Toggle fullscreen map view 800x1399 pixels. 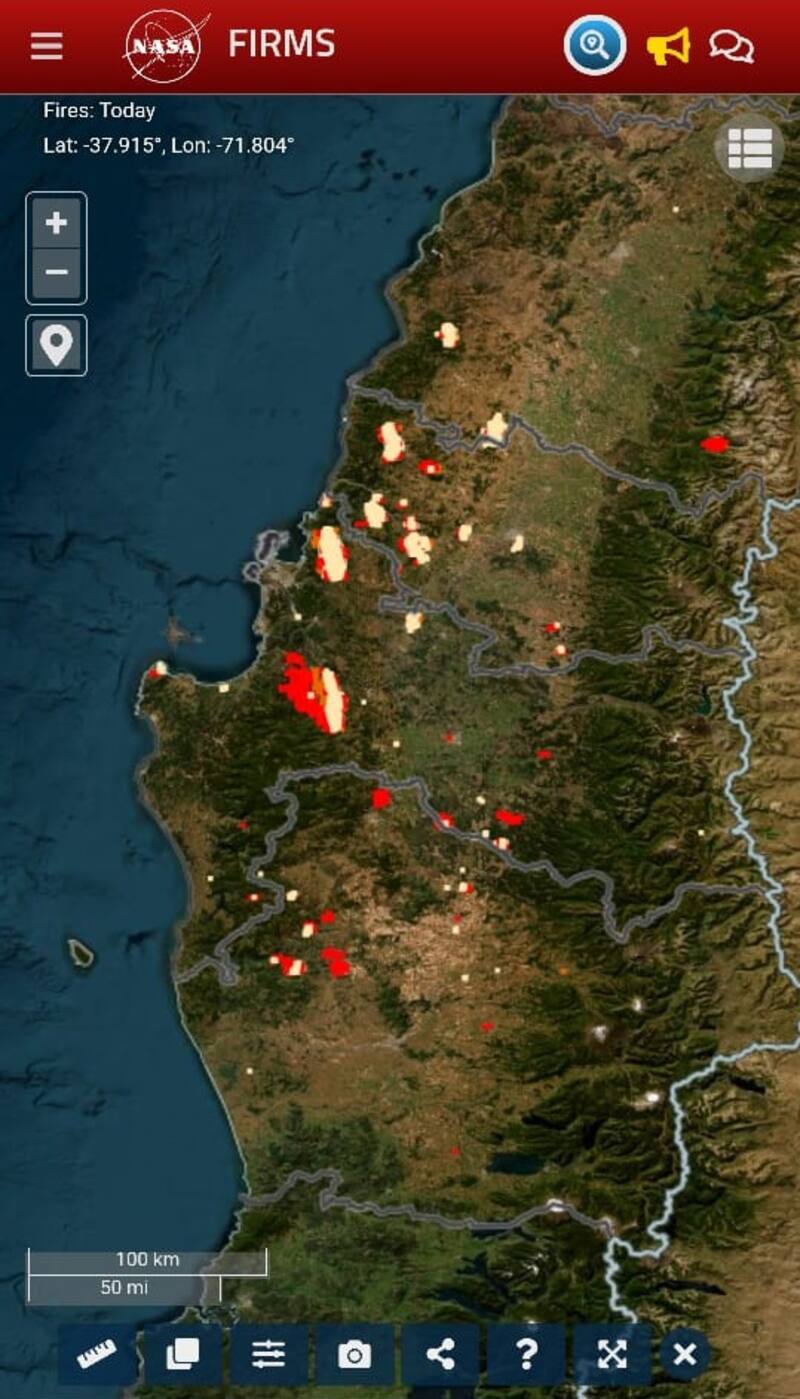point(611,1354)
